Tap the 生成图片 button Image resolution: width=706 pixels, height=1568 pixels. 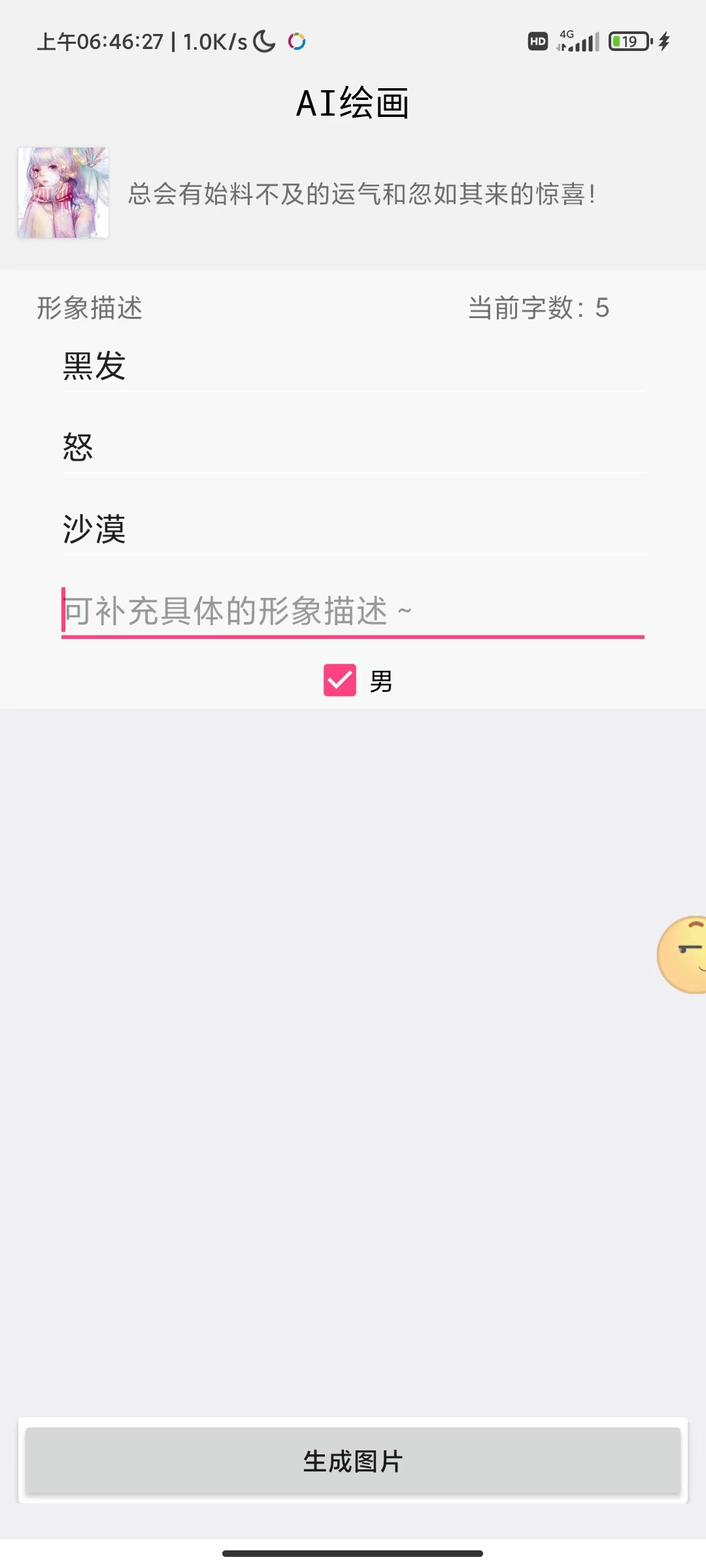point(353,1461)
